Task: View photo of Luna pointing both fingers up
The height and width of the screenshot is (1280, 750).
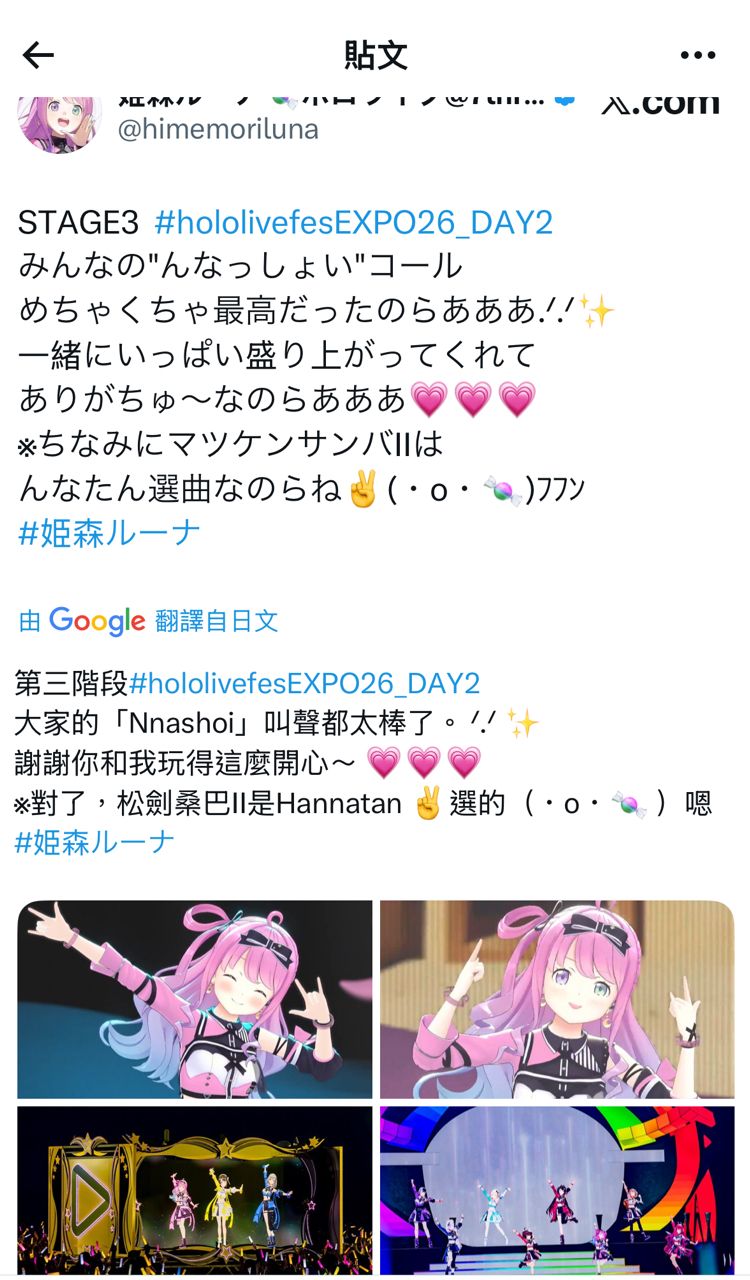Action: point(557,999)
